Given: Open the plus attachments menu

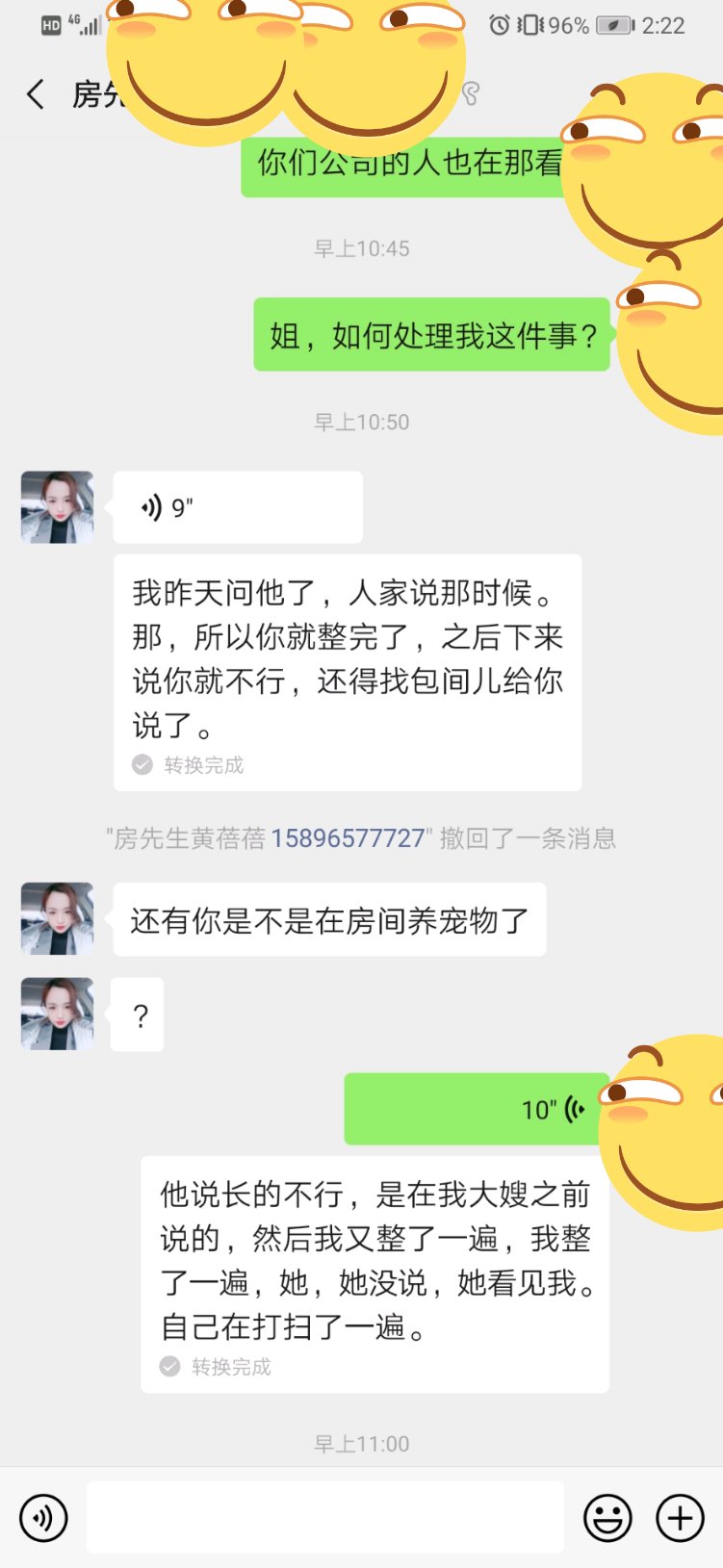Looking at the screenshot, I should point(681,1518).
